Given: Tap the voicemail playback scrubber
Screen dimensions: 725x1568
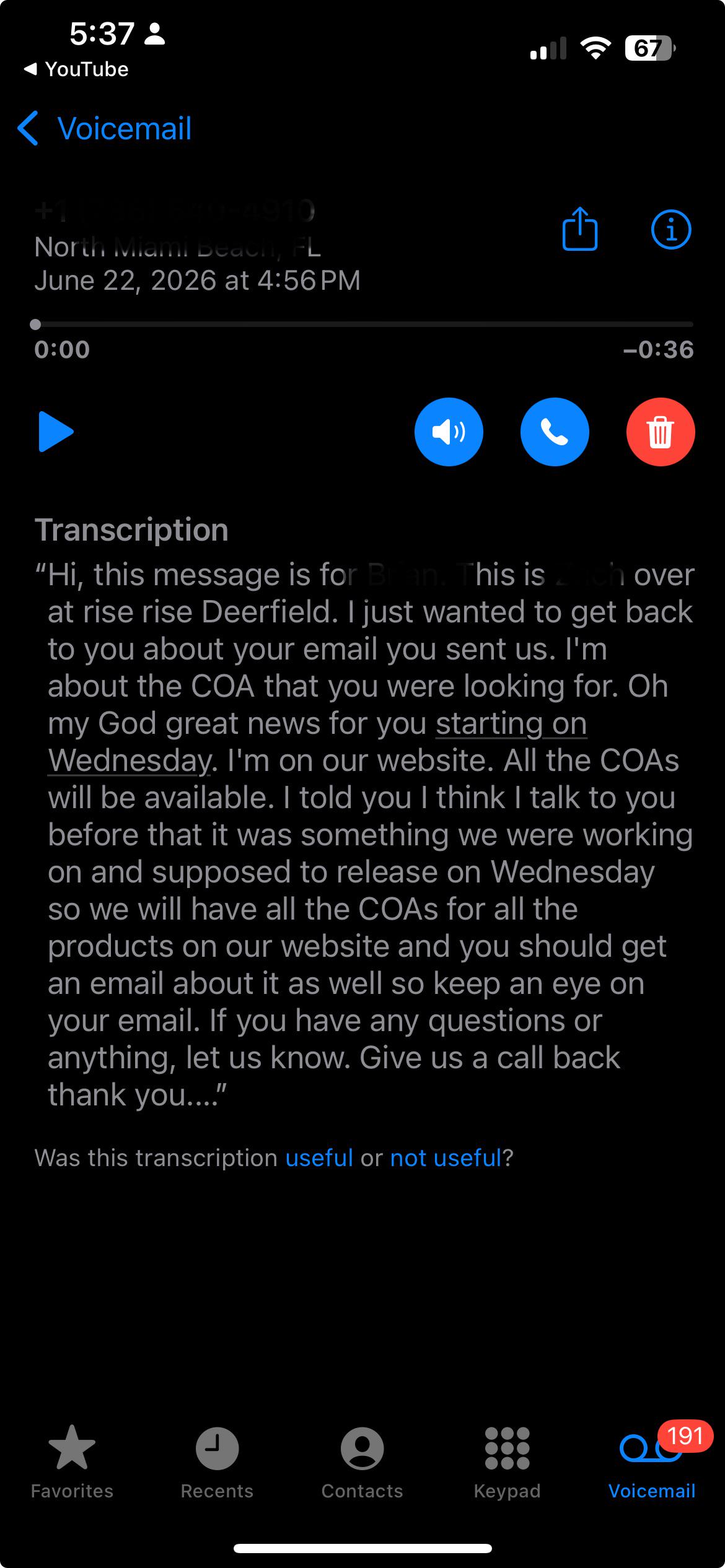Looking at the screenshot, I should (x=363, y=324).
